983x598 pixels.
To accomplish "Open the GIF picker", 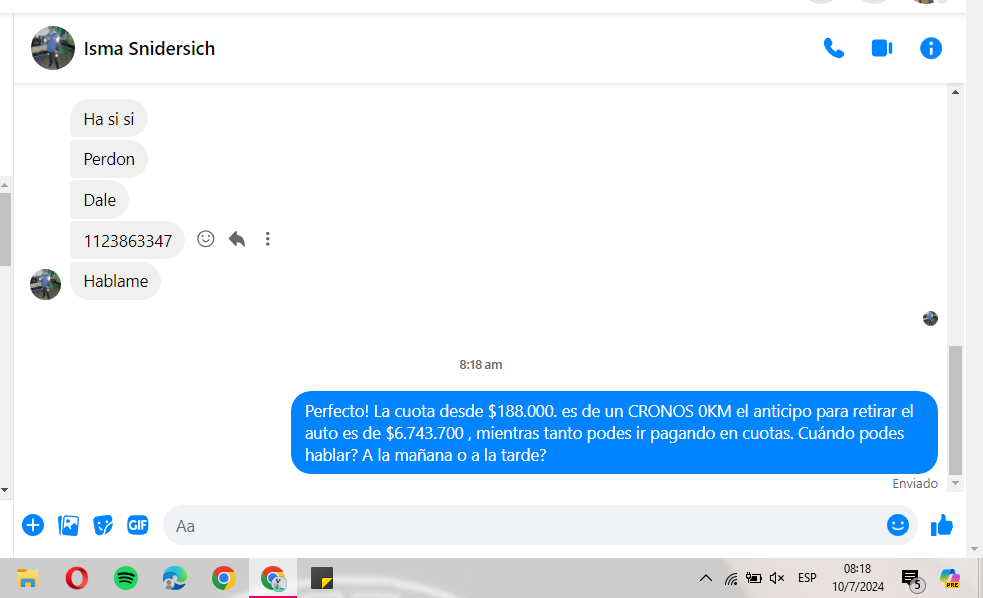I will tap(137, 525).
